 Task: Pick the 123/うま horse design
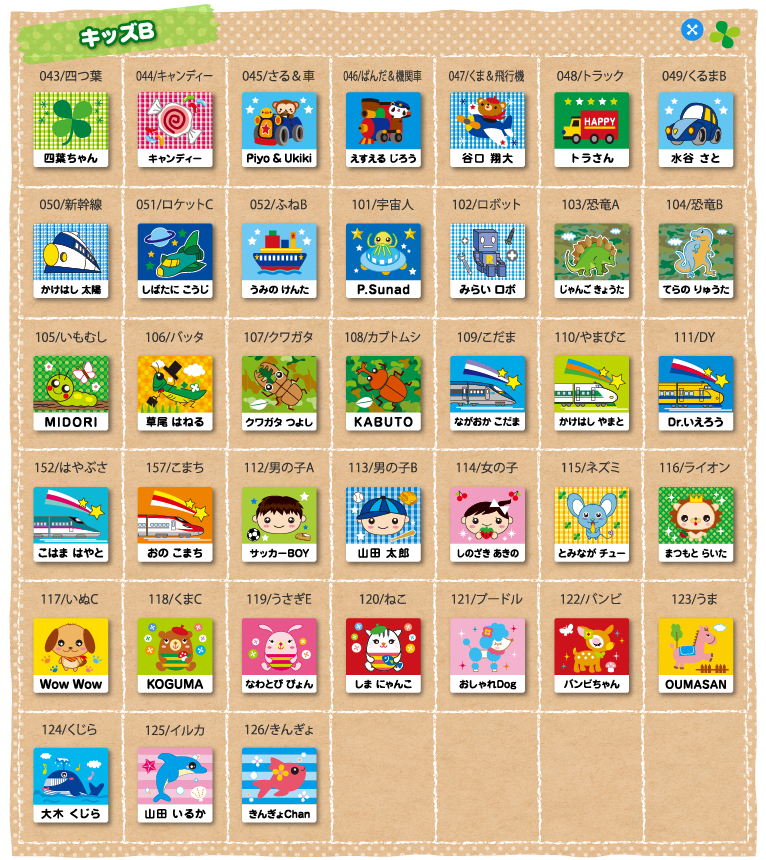click(696, 655)
